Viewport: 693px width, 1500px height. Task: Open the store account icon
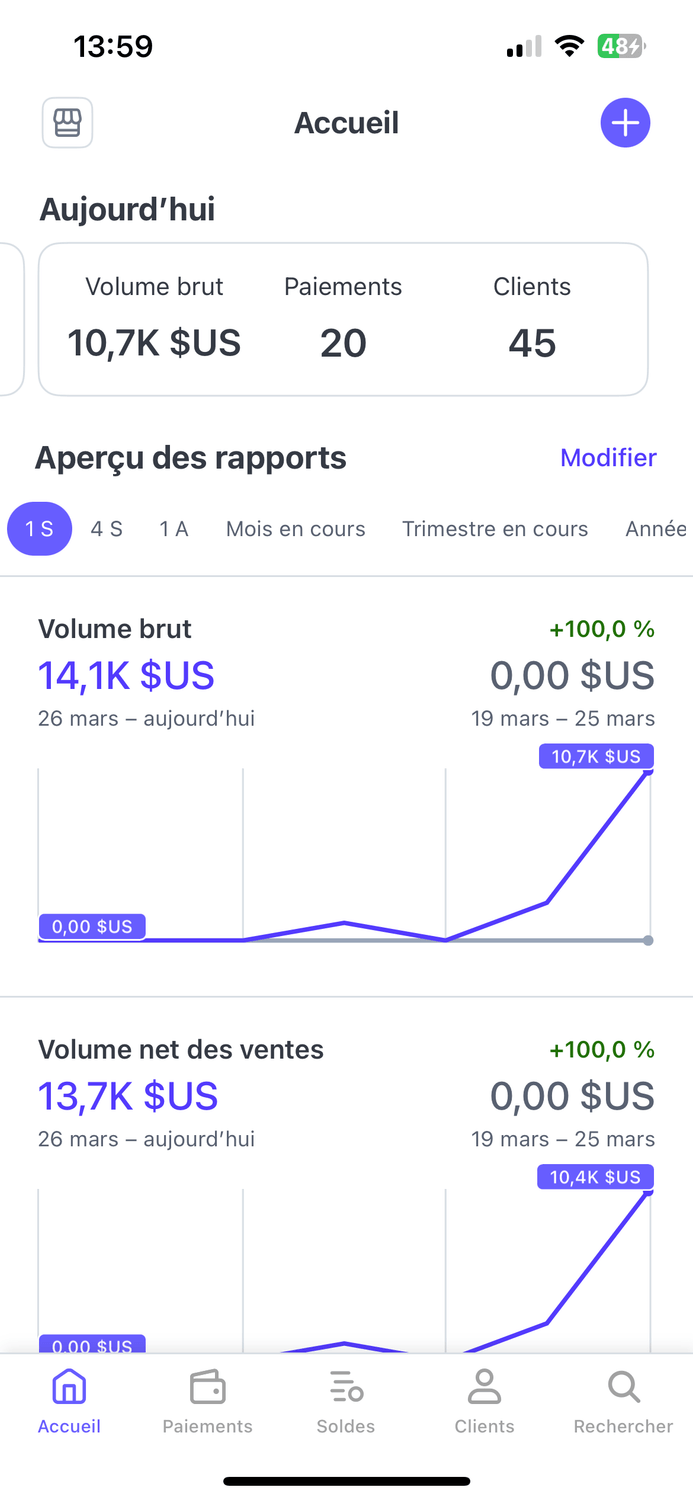(67, 123)
